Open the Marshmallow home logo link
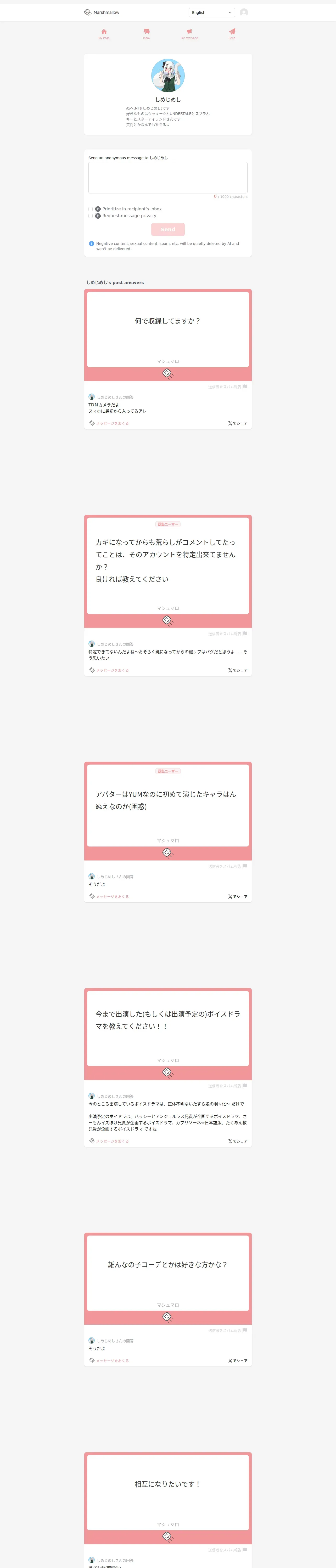The image size is (336, 1568). [x=102, y=12]
